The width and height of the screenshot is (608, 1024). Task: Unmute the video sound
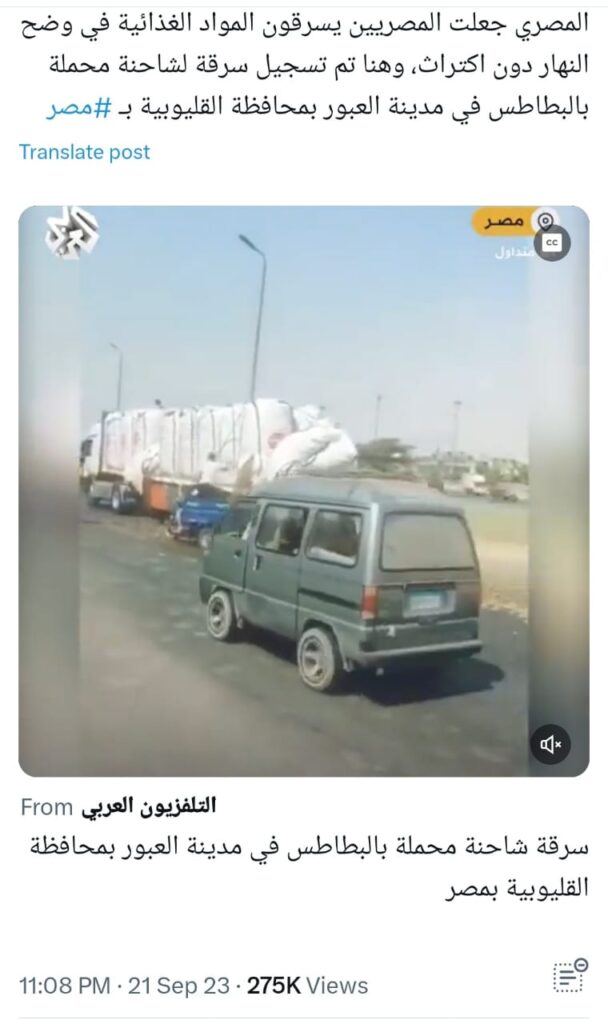click(550, 744)
